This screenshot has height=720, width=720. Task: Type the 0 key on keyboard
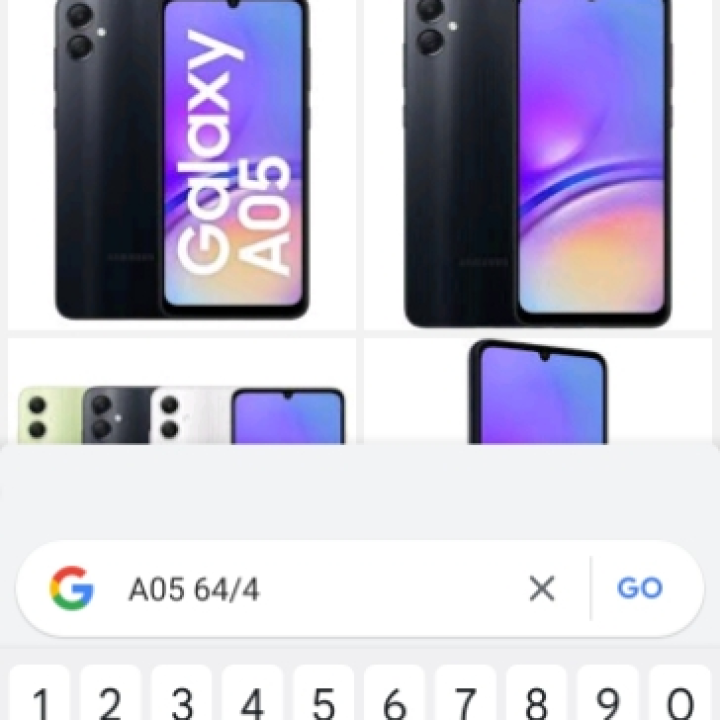(680, 698)
